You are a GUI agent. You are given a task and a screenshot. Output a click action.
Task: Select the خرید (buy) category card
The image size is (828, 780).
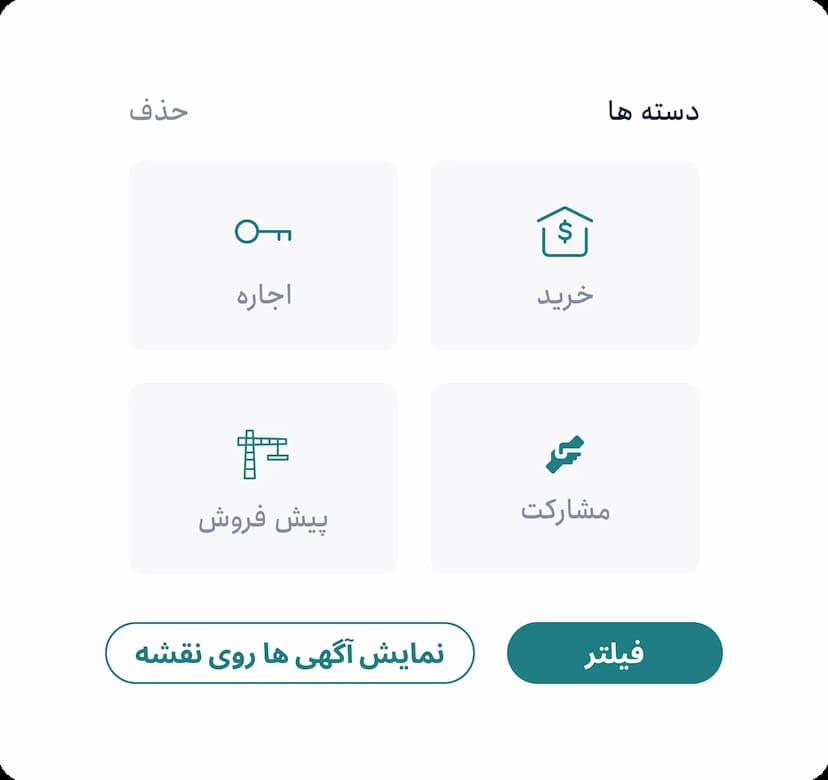(x=564, y=256)
